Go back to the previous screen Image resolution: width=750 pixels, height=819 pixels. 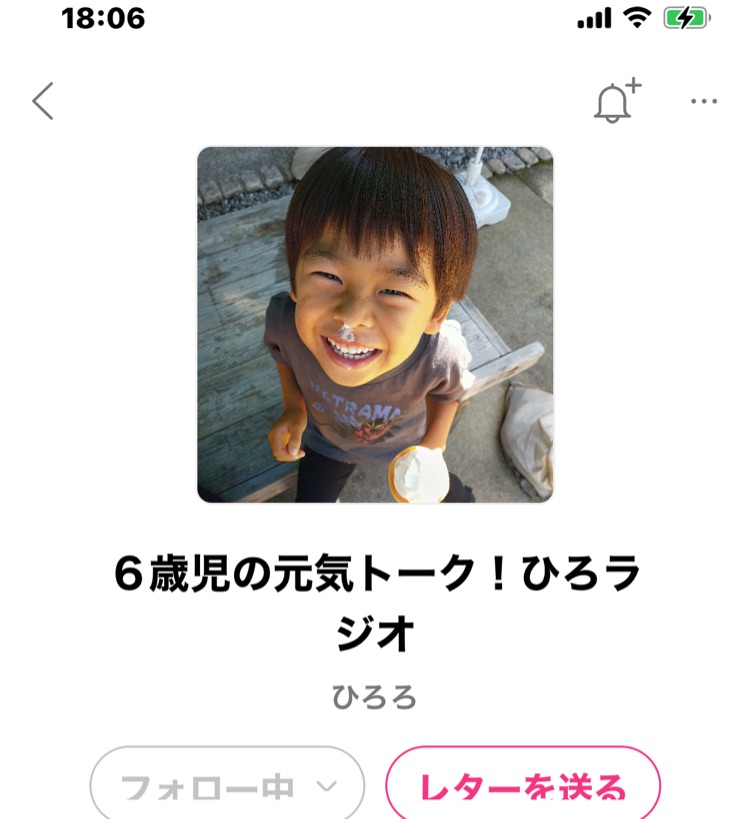click(43, 101)
